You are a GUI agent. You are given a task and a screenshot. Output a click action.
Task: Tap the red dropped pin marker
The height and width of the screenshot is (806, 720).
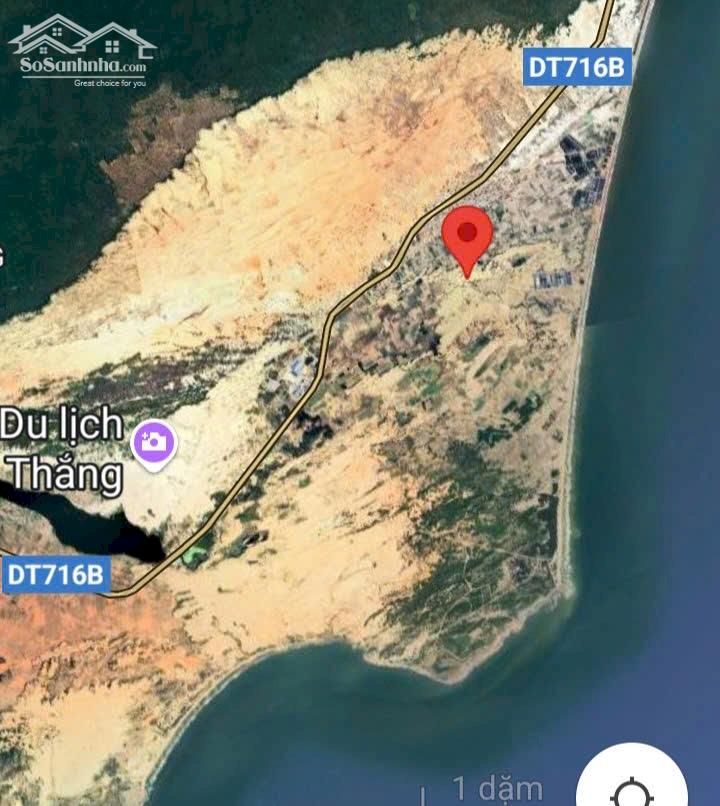467,236
